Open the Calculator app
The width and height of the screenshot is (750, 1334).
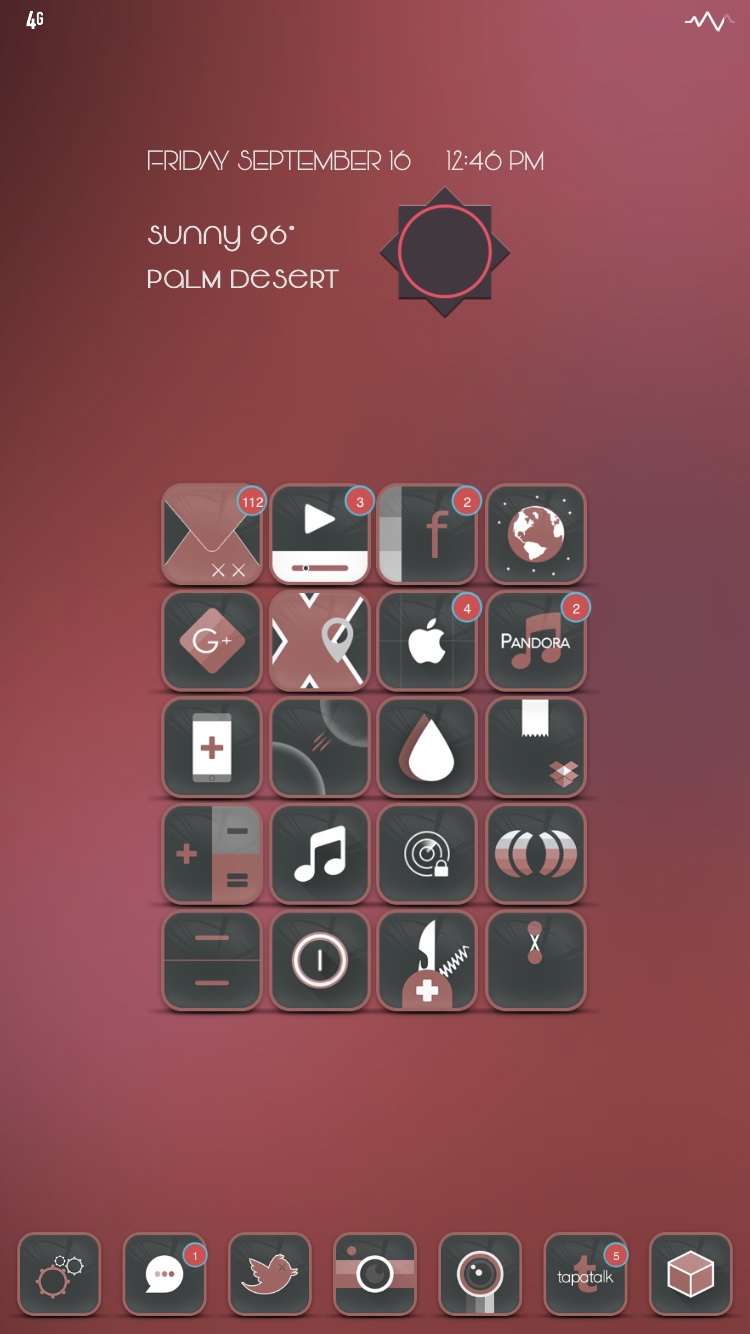coord(211,855)
